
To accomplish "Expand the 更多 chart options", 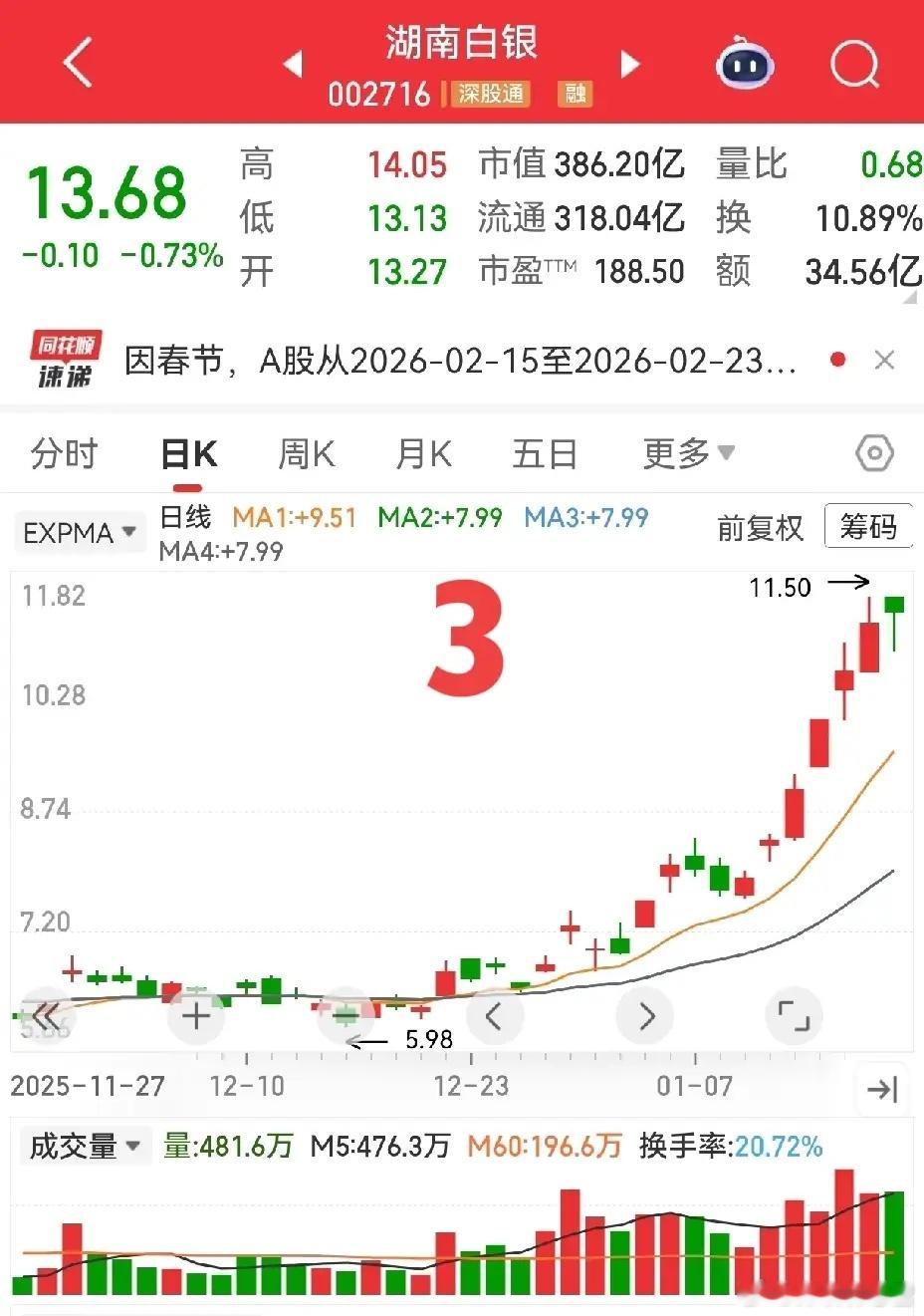I will click(x=688, y=453).
